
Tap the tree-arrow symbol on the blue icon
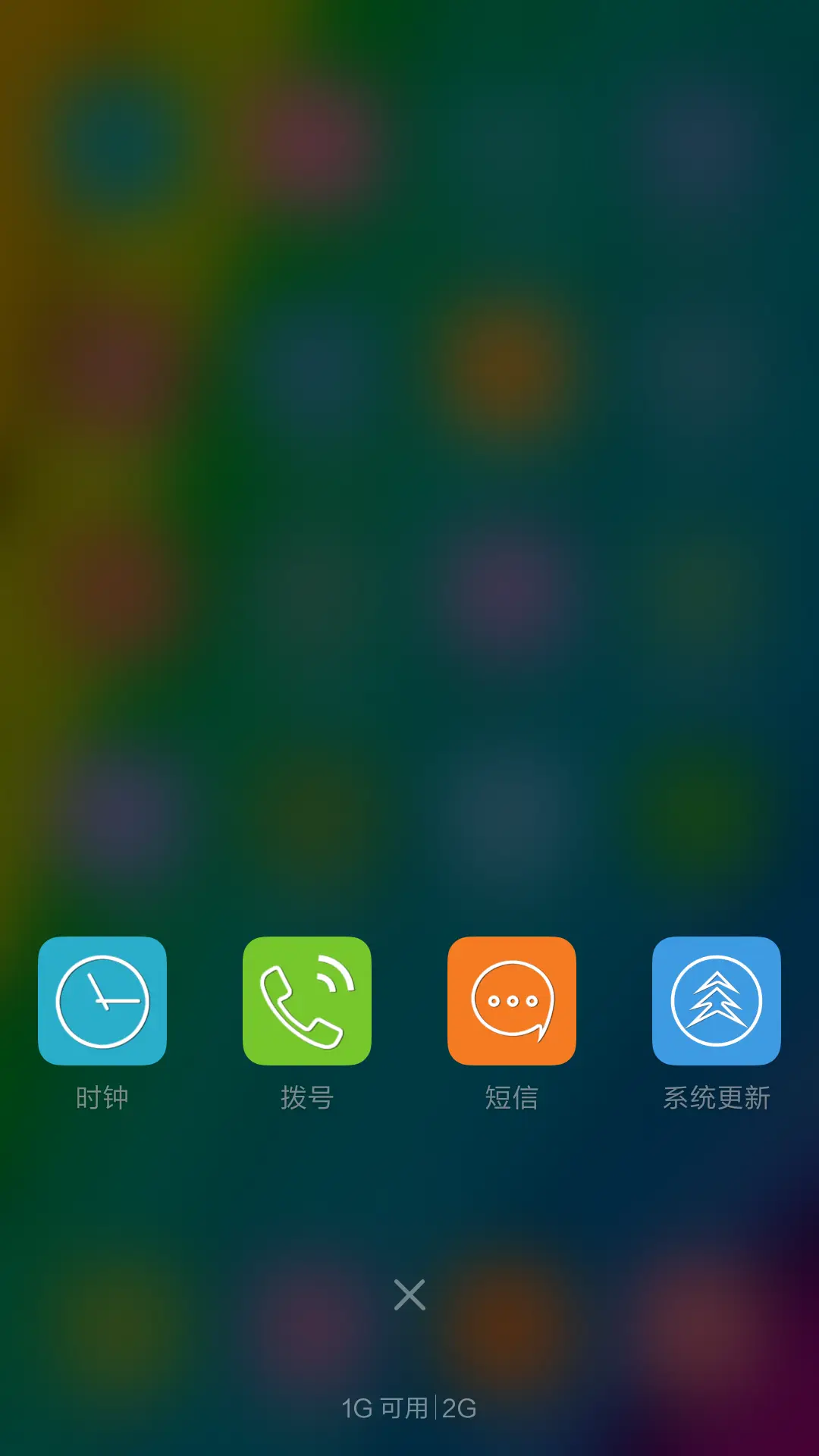717,999
